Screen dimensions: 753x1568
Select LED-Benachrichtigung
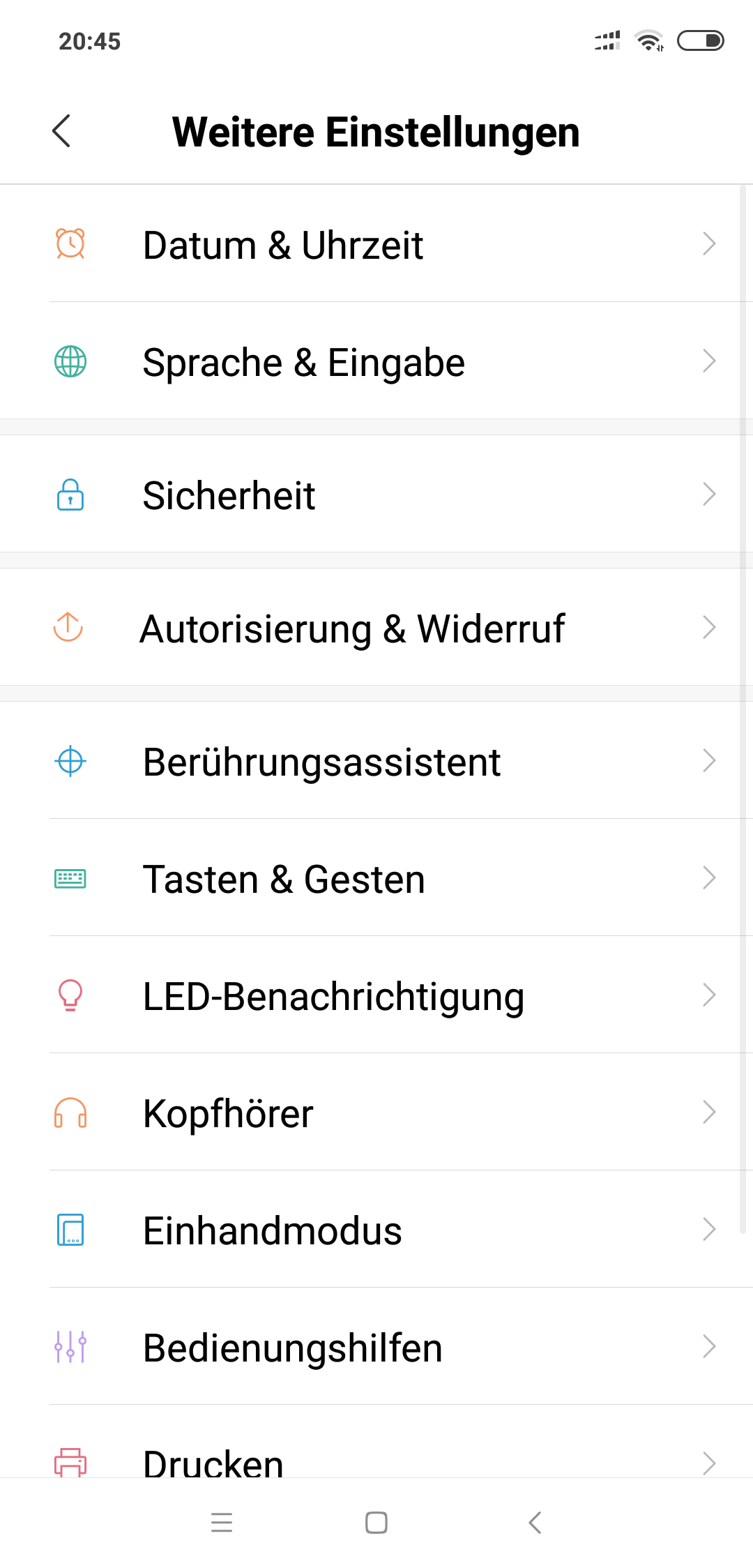(376, 995)
